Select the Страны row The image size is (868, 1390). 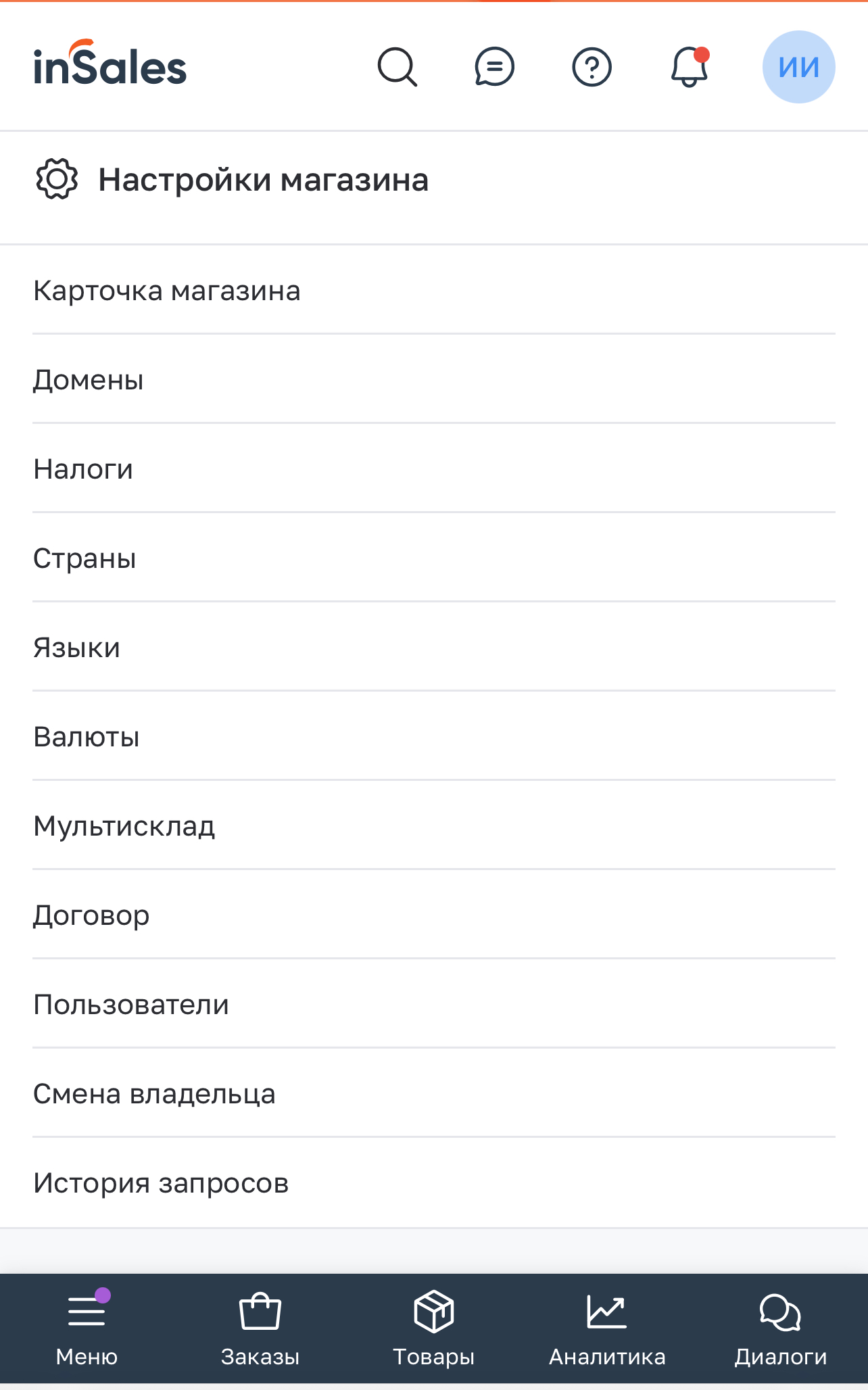pyautogui.click(x=434, y=558)
